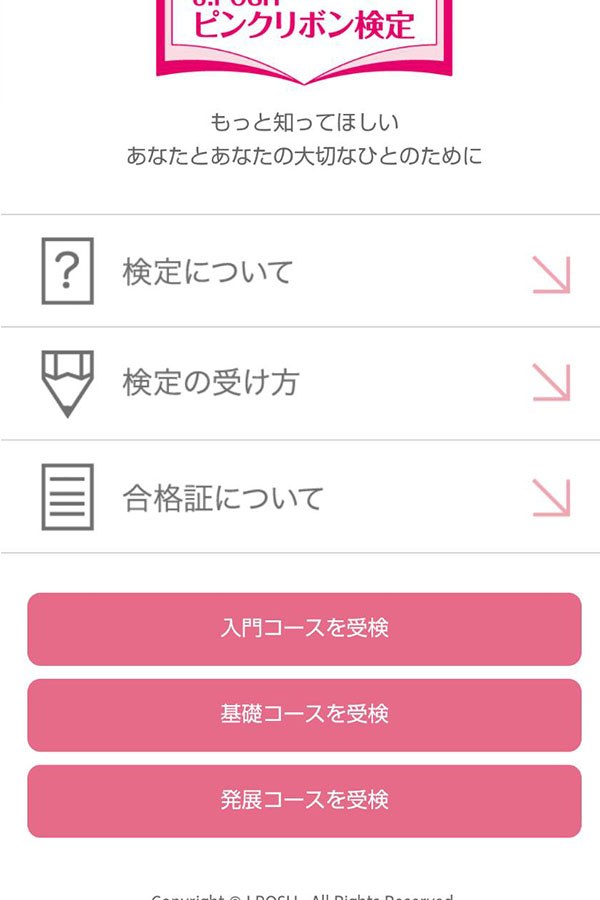Select the 発展コースを受検 button
The width and height of the screenshot is (600, 900).
point(304,801)
